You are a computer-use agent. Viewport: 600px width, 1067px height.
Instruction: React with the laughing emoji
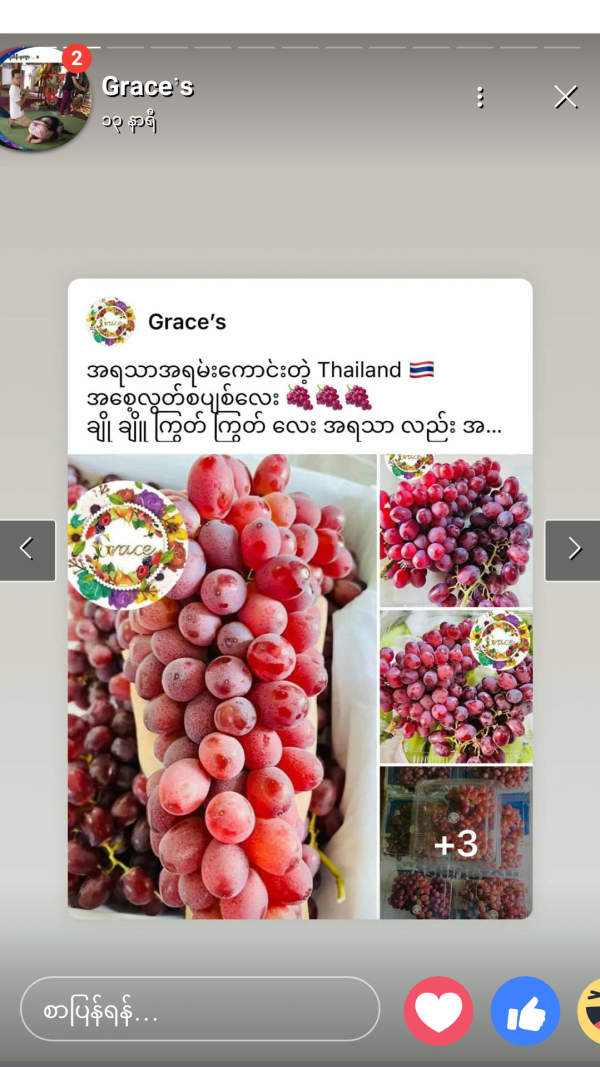(x=590, y=1011)
